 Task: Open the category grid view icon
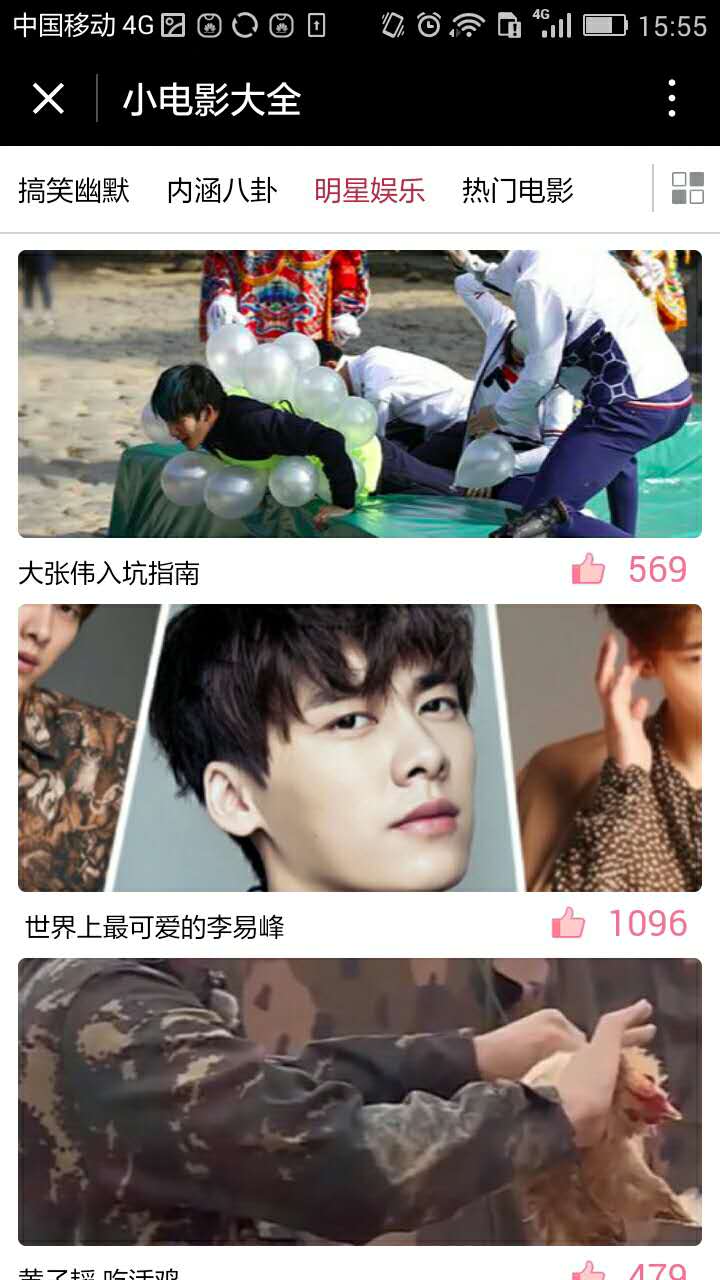[x=688, y=188]
